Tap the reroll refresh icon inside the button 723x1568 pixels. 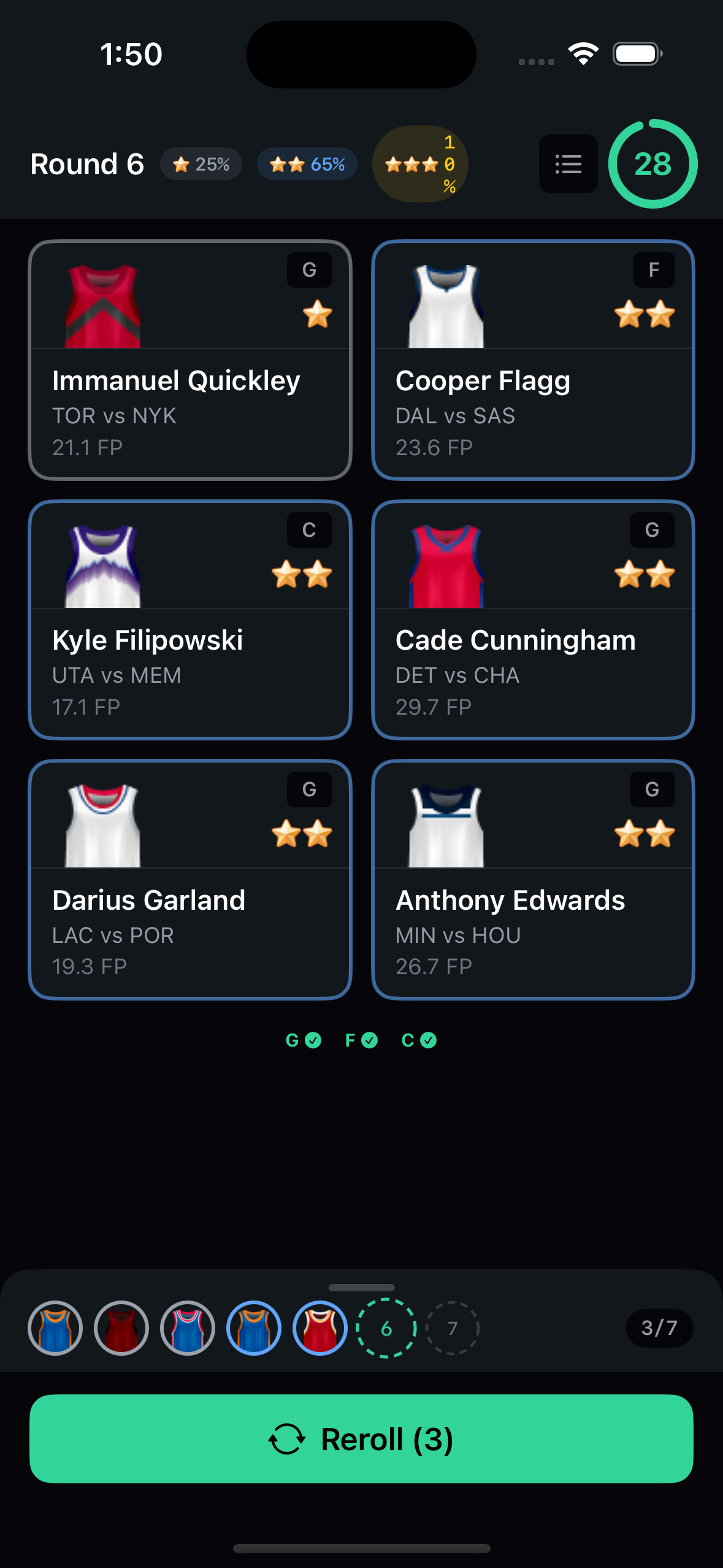click(x=286, y=1439)
